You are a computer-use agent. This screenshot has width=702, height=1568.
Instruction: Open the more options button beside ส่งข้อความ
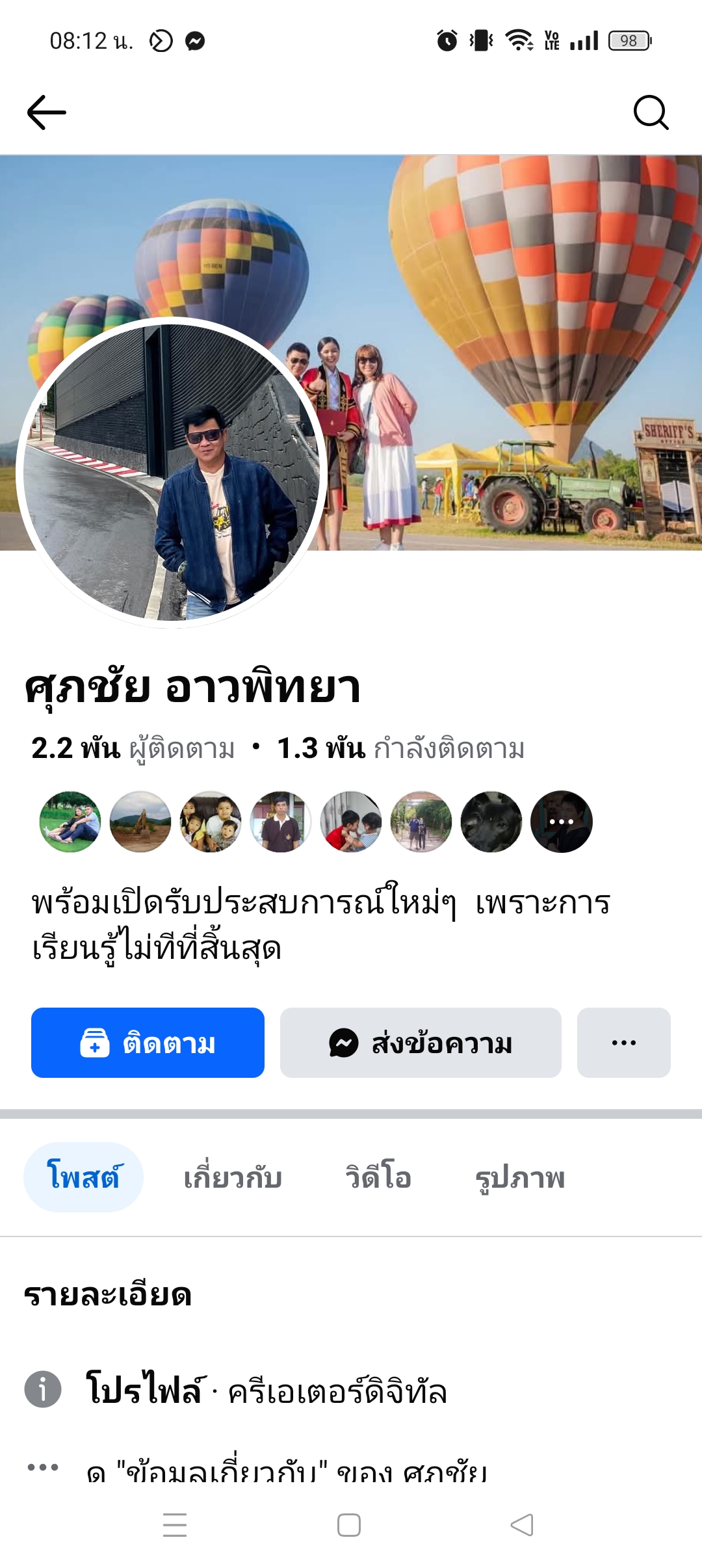pyautogui.click(x=623, y=1043)
